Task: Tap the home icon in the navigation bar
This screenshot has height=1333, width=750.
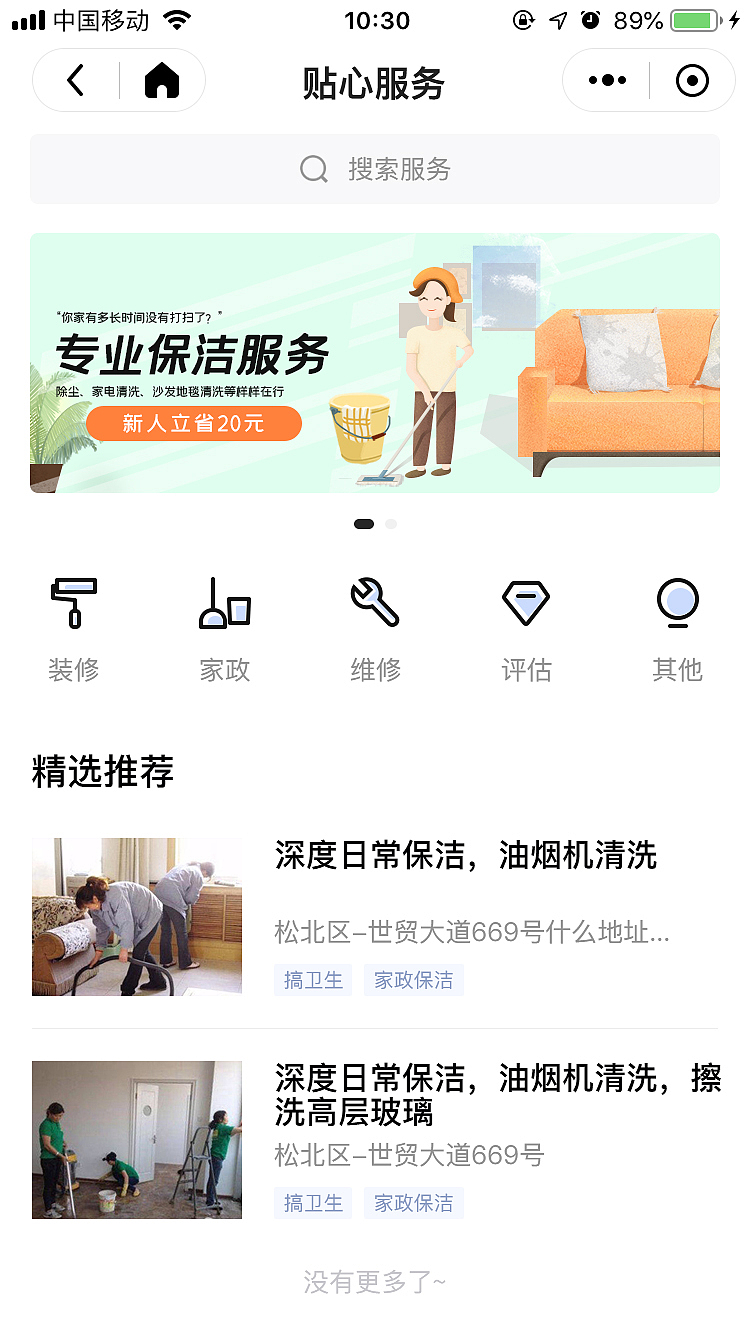Action: point(162,80)
